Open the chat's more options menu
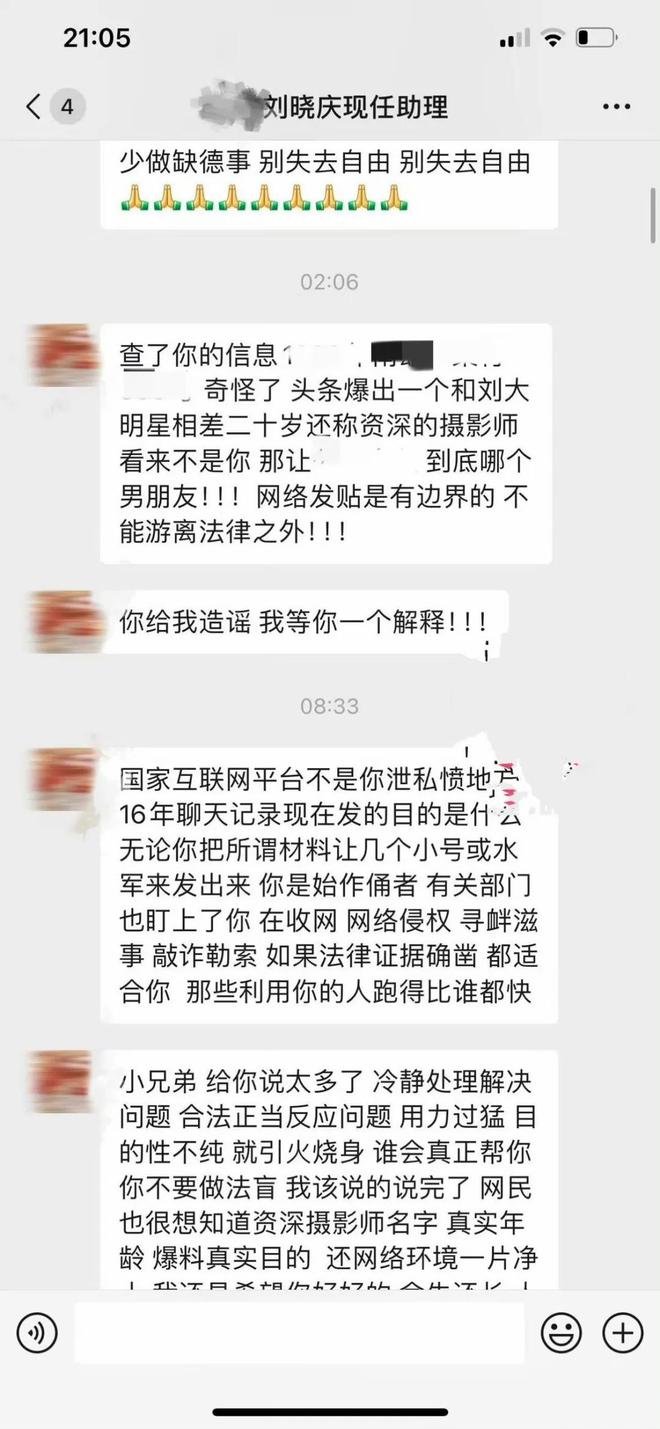The height and width of the screenshot is (1429, 660). (x=616, y=107)
